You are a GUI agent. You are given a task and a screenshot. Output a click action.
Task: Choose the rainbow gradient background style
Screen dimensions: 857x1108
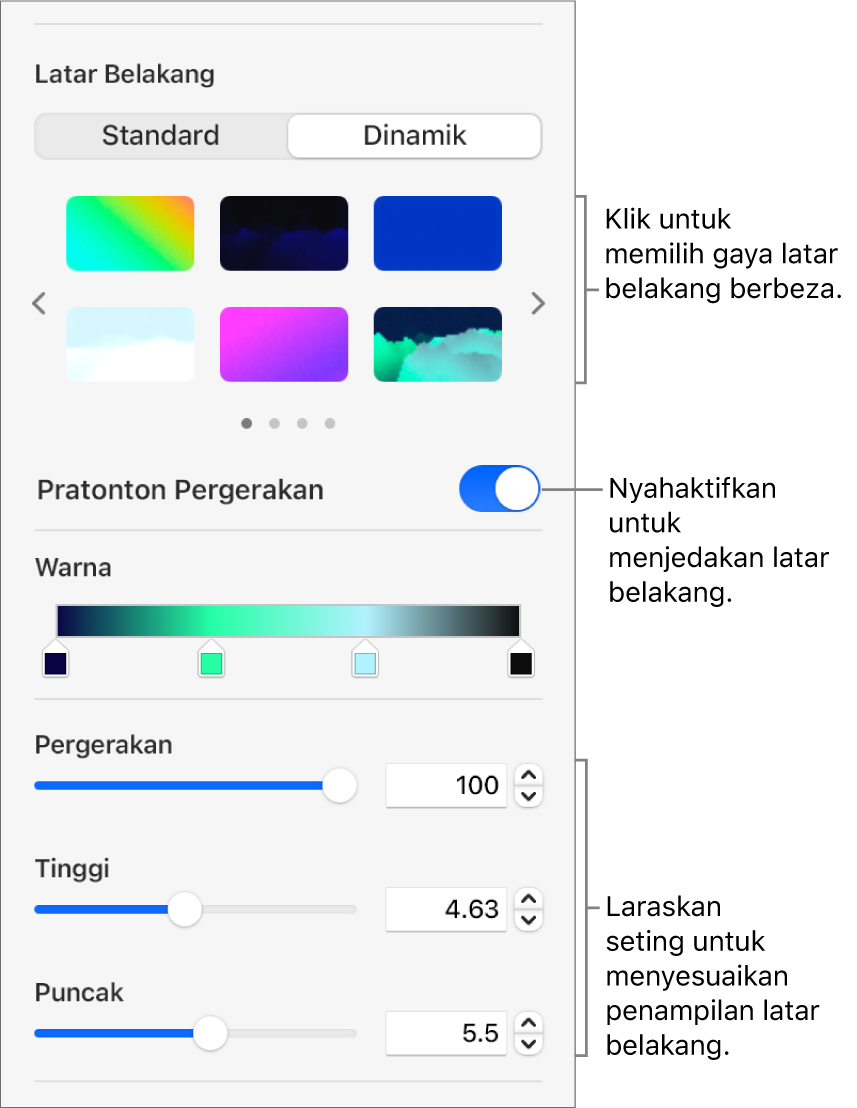pyautogui.click(x=130, y=234)
